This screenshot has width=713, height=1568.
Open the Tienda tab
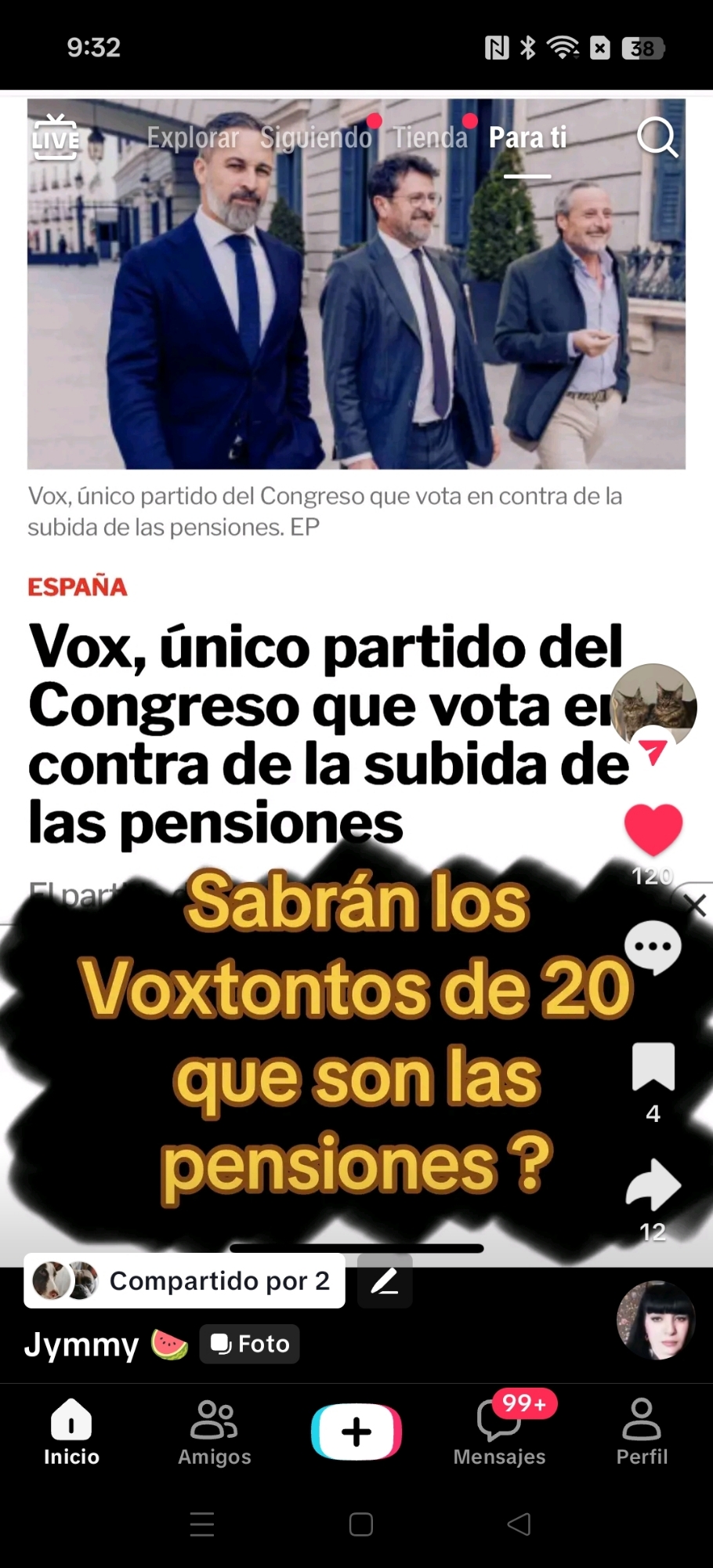430,138
